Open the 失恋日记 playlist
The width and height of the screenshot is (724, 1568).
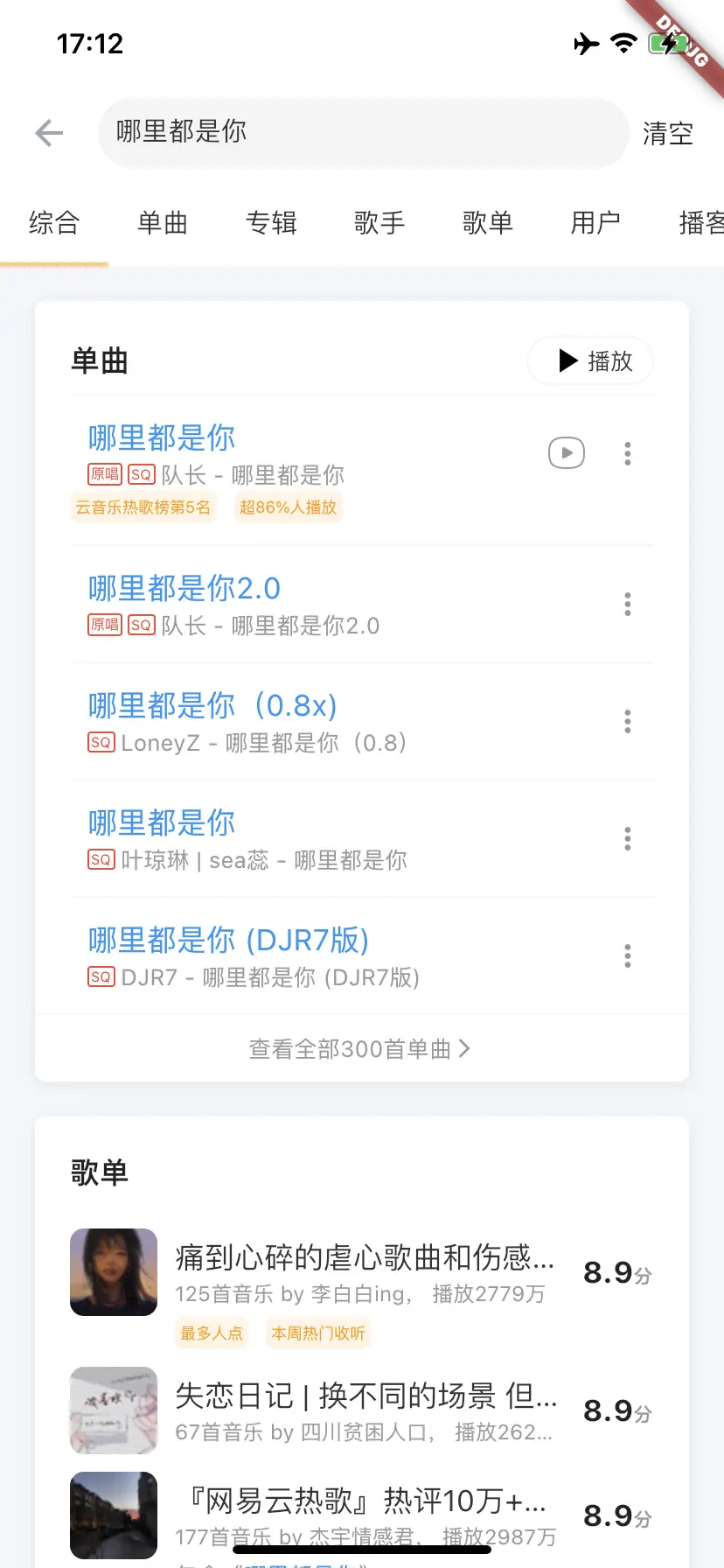tap(365, 1396)
